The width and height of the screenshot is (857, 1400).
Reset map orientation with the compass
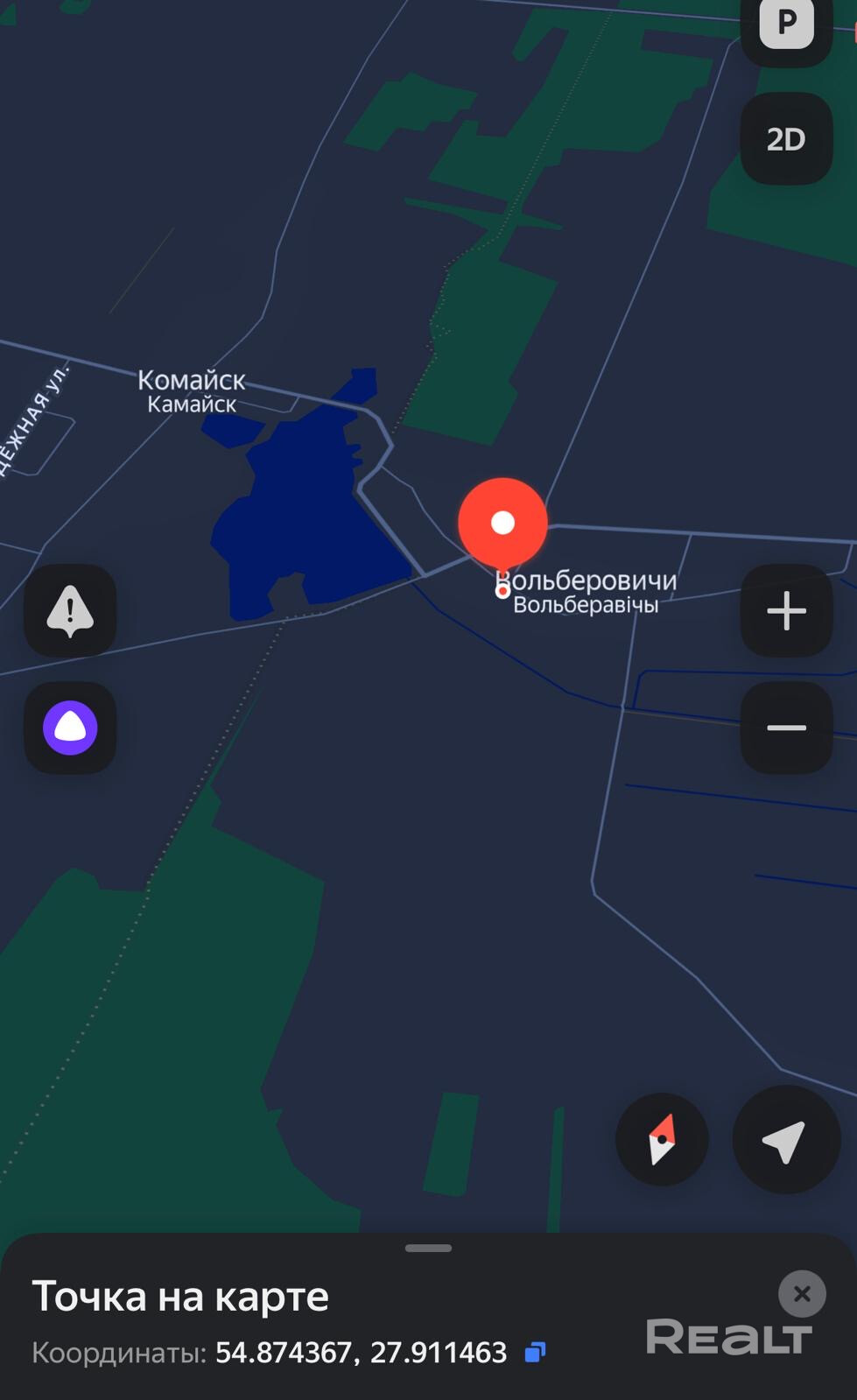(x=662, y=1140)
